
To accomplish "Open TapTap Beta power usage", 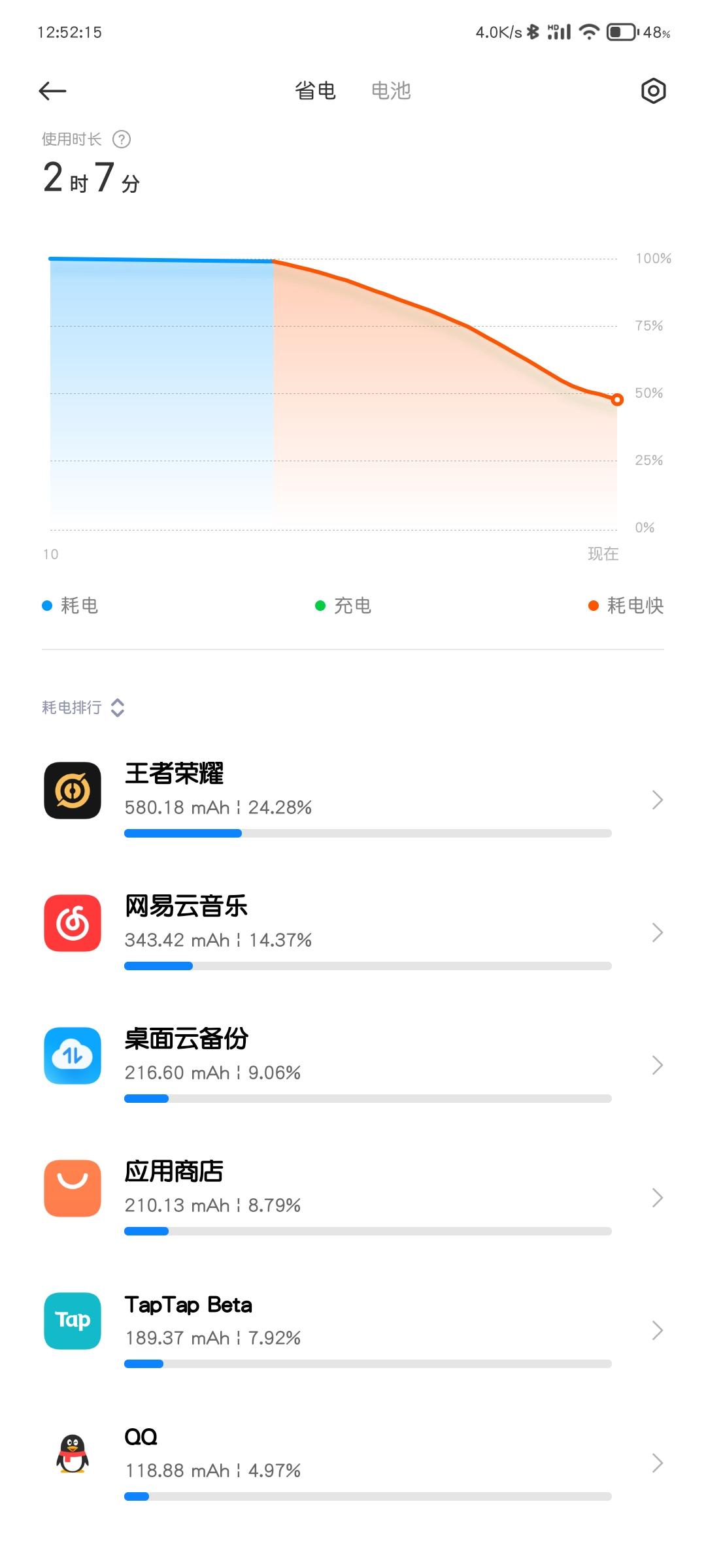I will point(353,1330).
